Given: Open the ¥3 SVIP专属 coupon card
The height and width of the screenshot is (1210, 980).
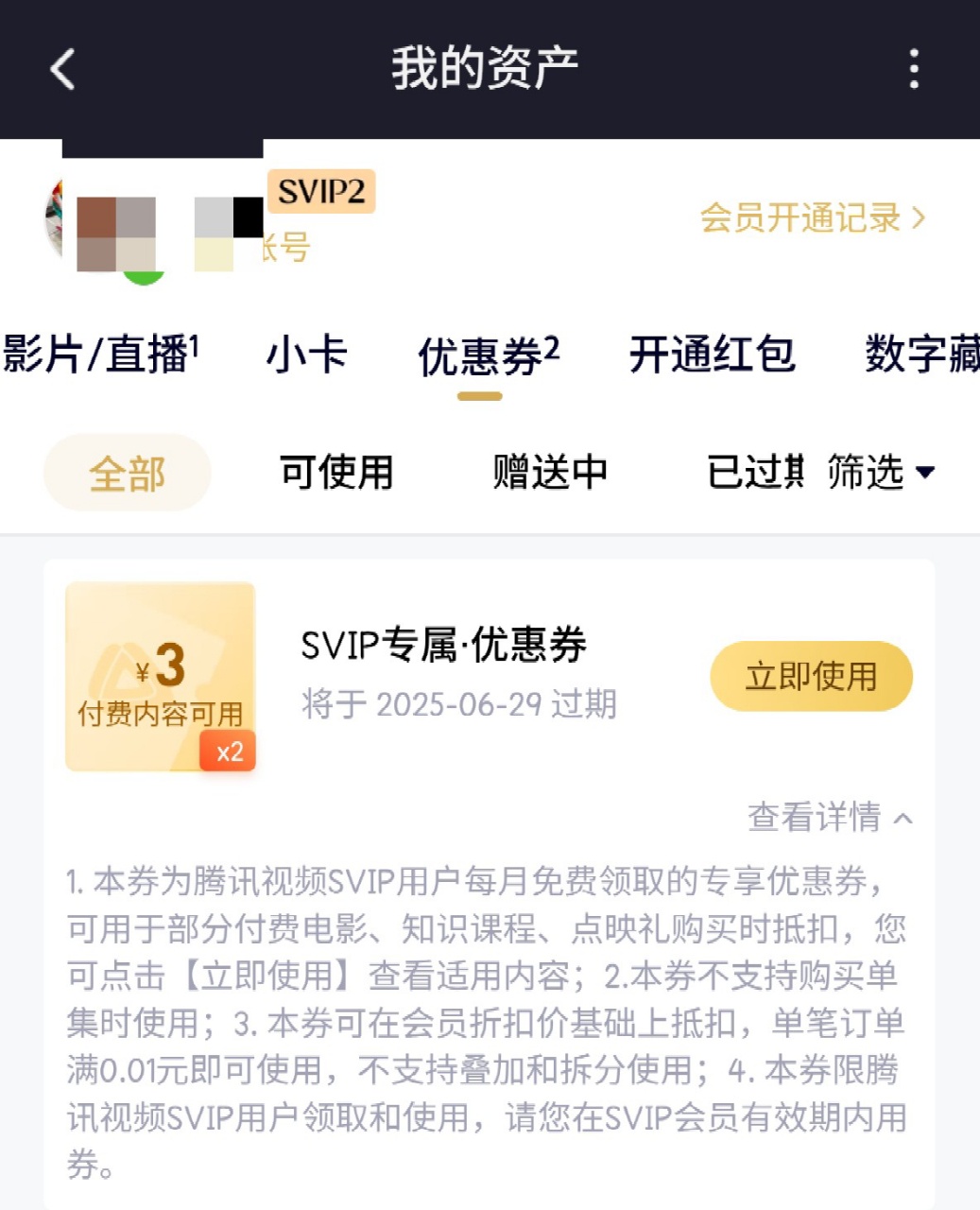Looking at the screenshot, I should click(161, 677).
